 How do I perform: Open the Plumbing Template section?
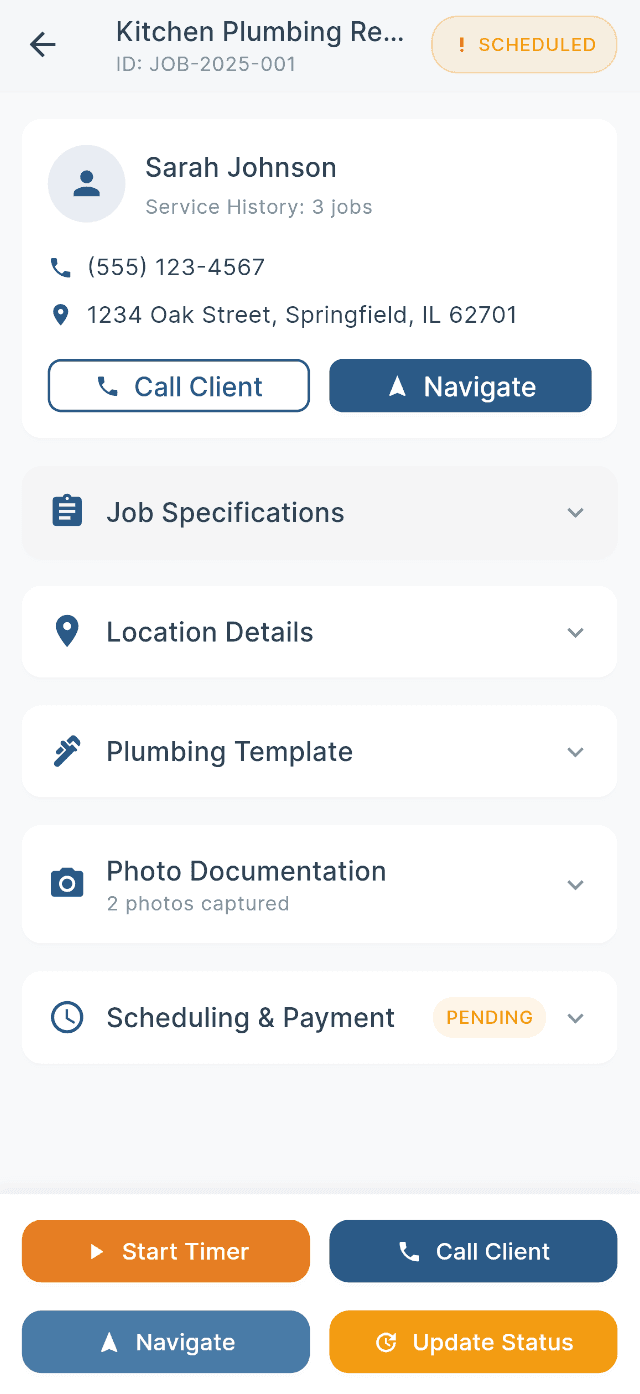tap(319, 752)
